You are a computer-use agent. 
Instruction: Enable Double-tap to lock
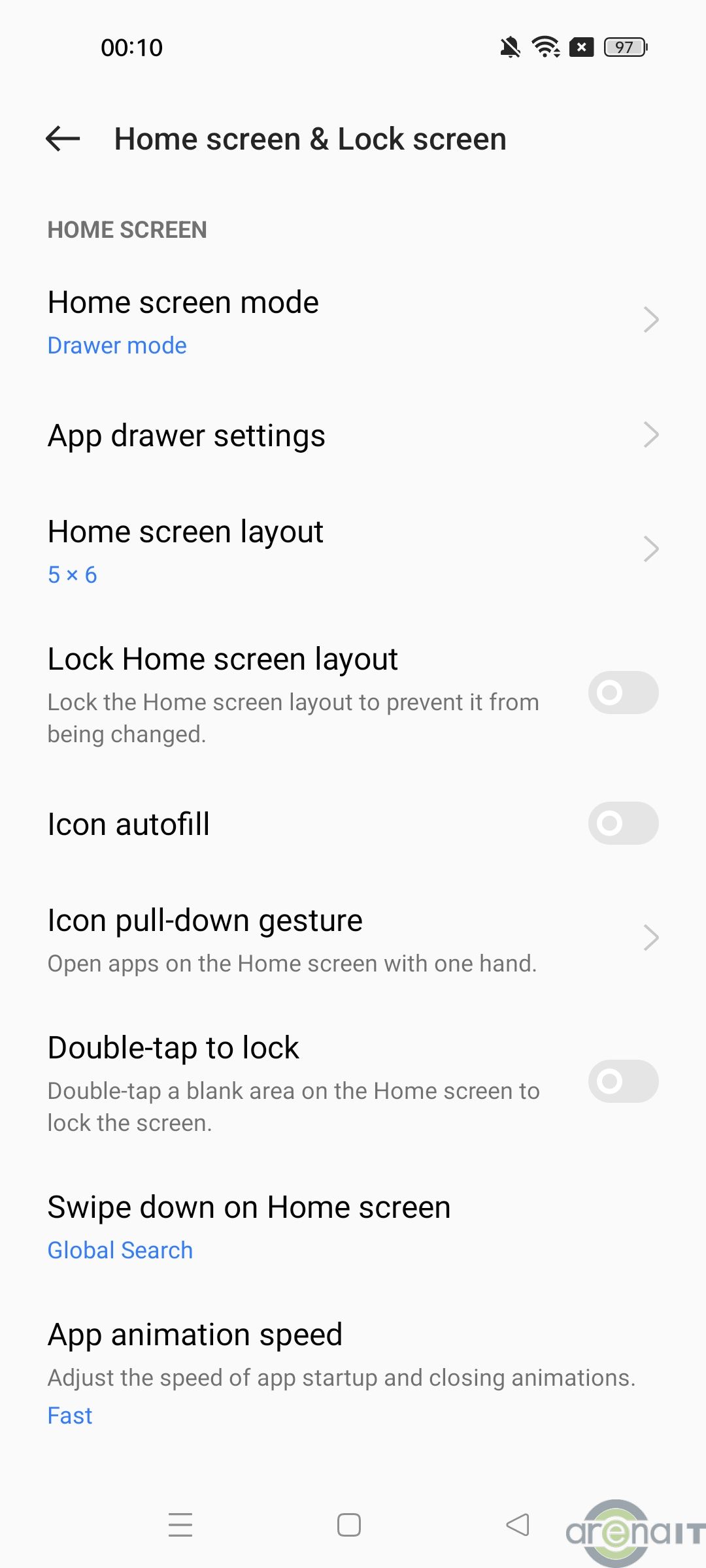[x=622, y=1081]
